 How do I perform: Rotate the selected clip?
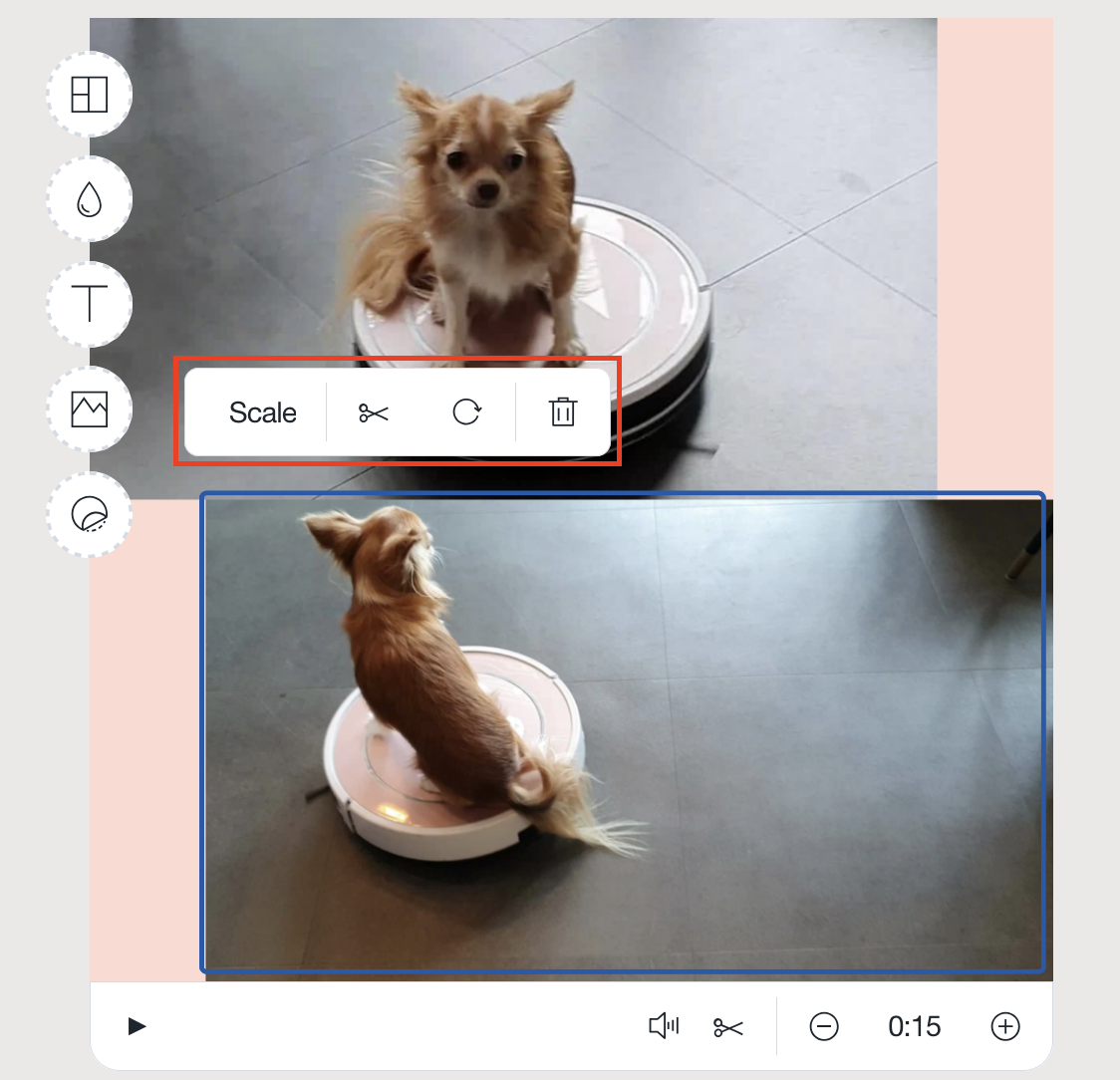(466, 412)
